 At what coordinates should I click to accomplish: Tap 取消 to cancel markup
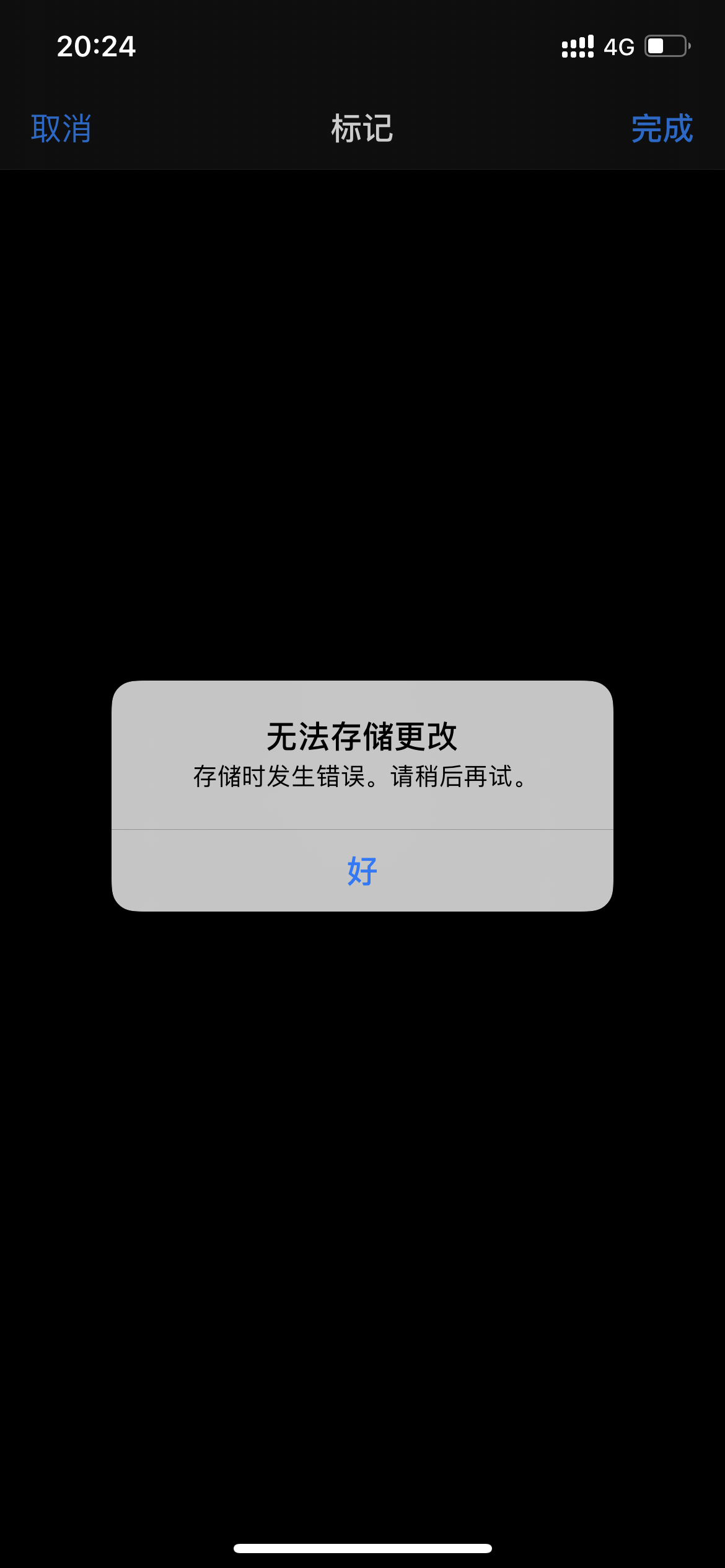61,129
